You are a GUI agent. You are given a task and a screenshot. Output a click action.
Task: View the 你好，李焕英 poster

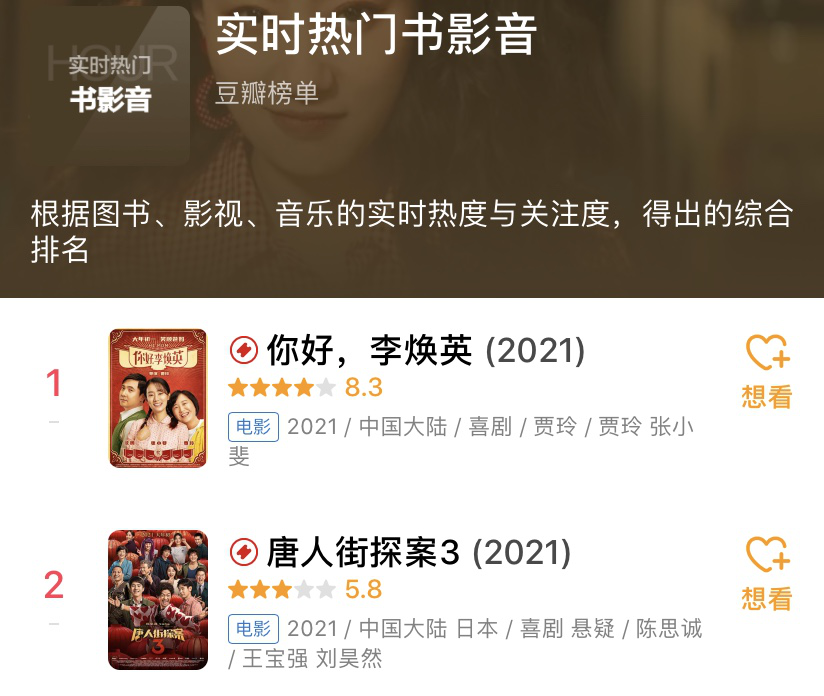pos(158,398)
